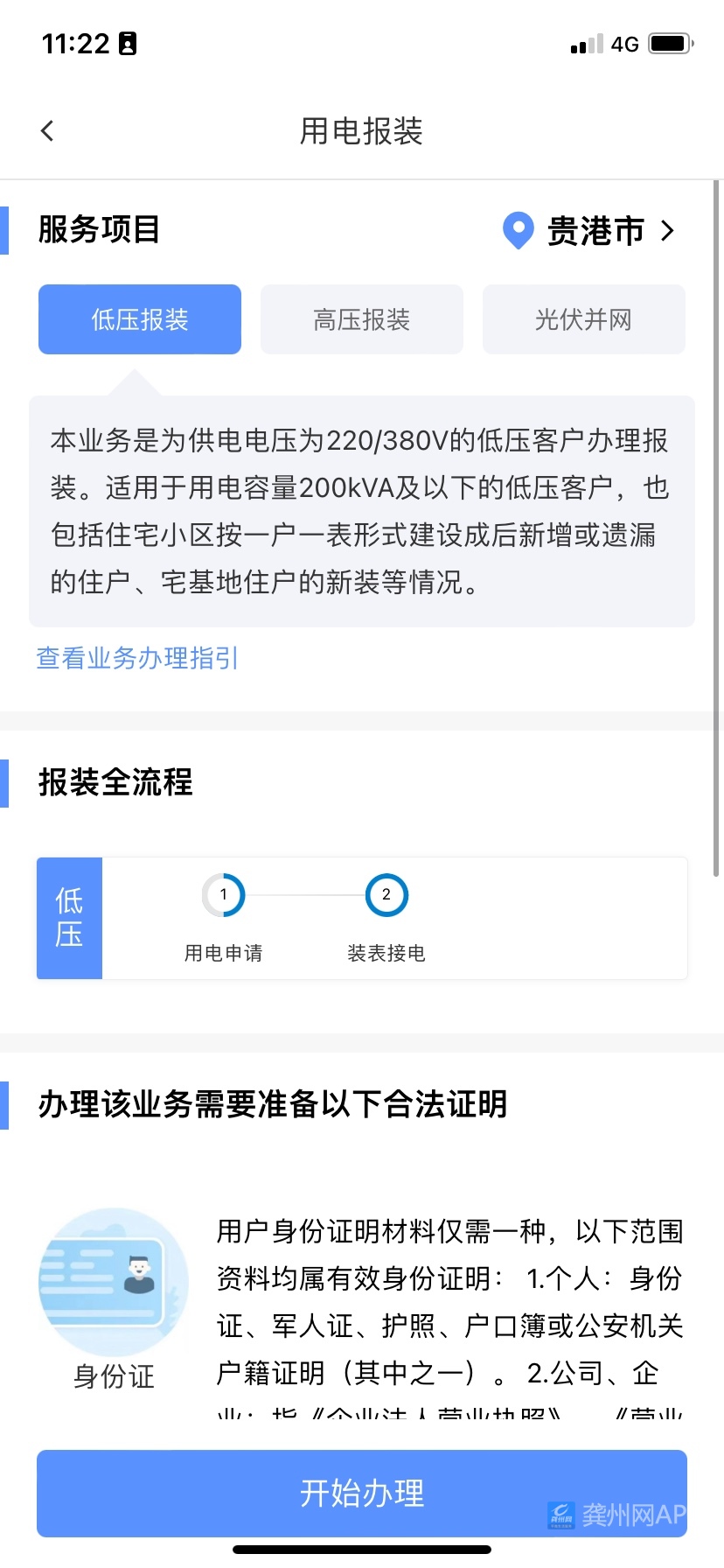Tap the 开始办理 button

coord(362,1493)
